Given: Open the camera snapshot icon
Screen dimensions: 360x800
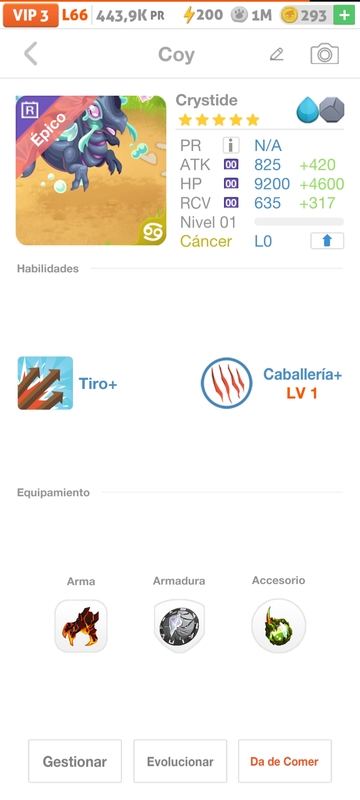Looking at the screenshot, I should click(324, 54).
